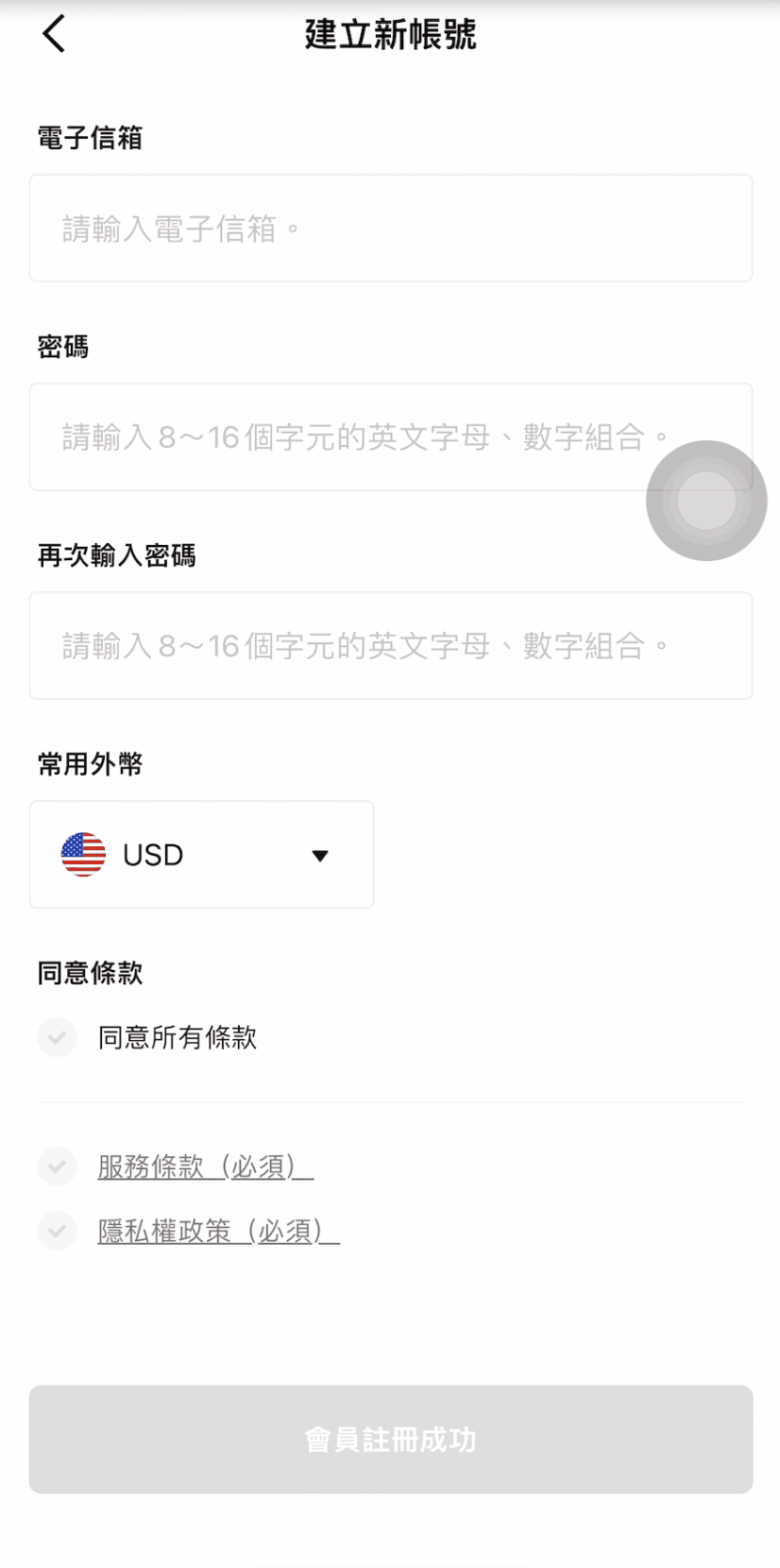
Task: Tap the 密碼 password field
Action: [x=359, y=436]
